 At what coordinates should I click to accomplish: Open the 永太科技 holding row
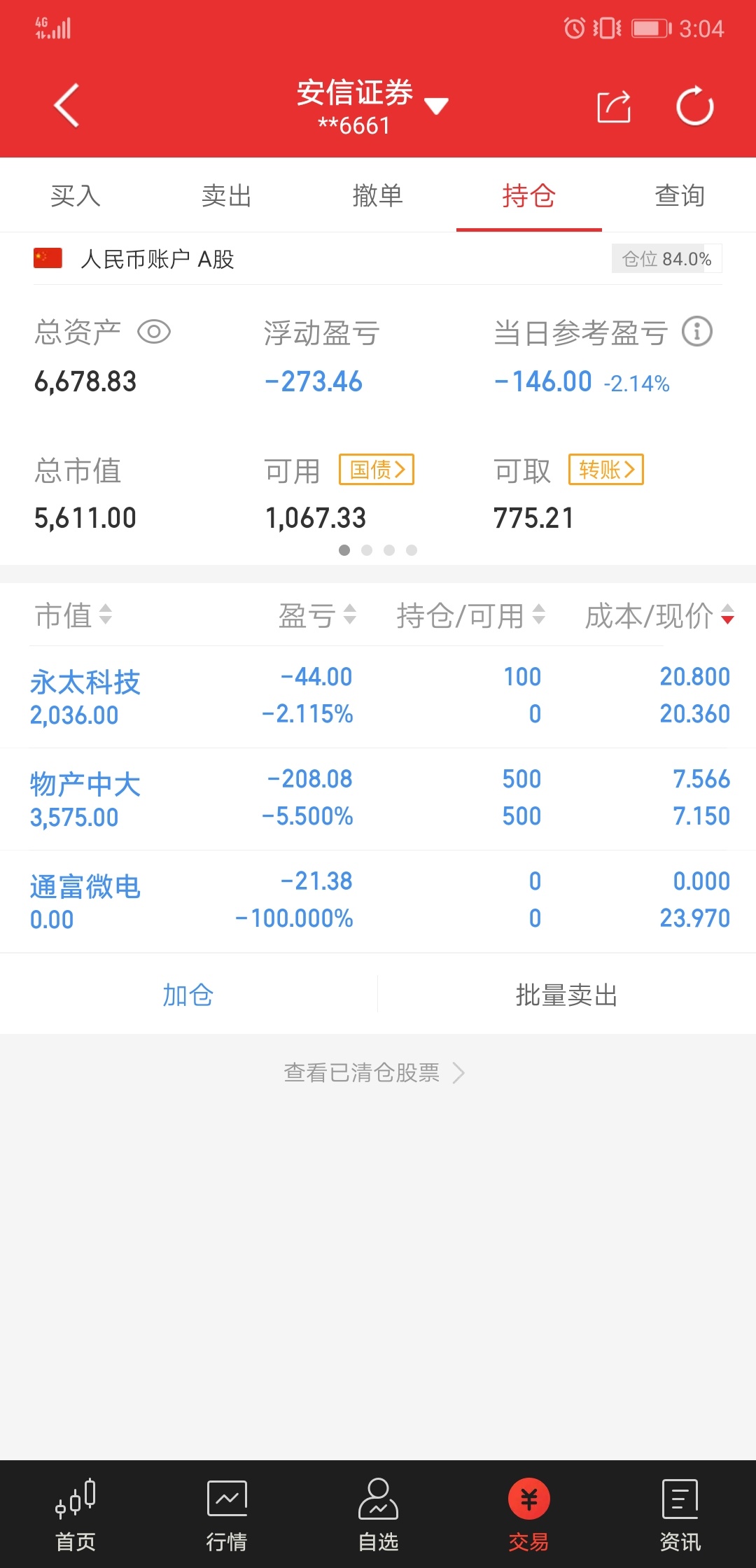coord(378,696)
